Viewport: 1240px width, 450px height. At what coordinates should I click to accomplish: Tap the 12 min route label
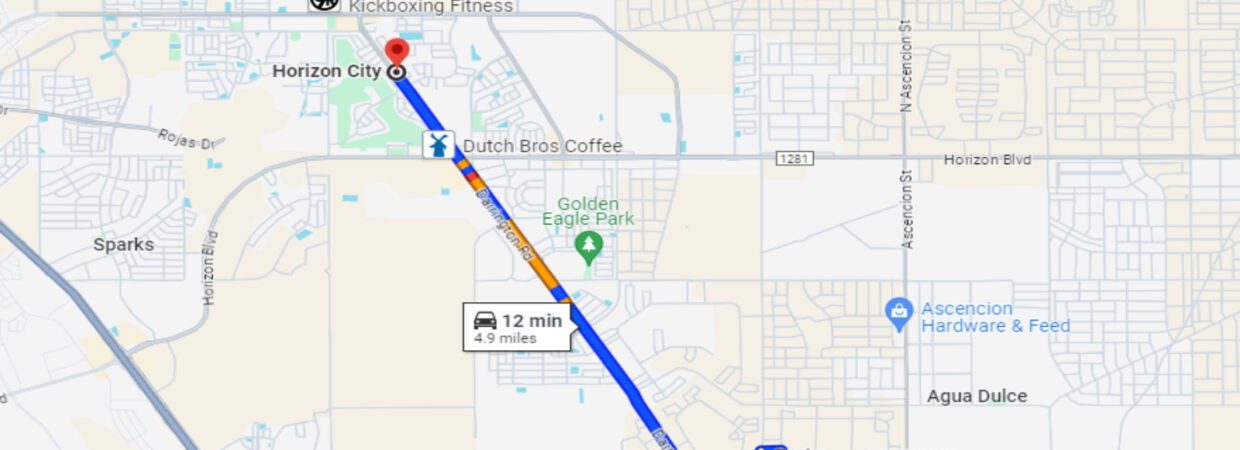pos(517,327)
